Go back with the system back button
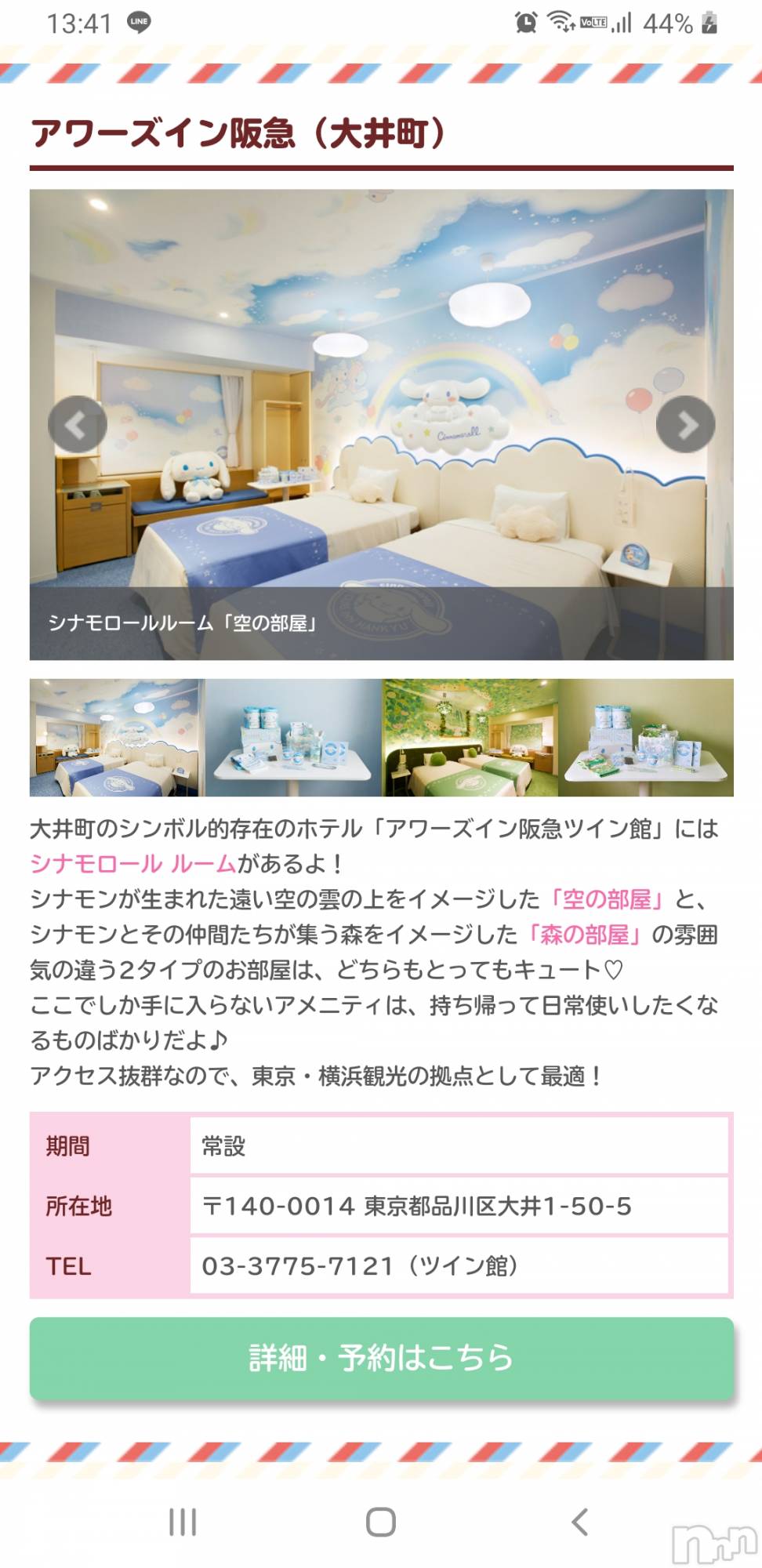The width and height of the screenshot is (762, 1568). coord(579,1523)
